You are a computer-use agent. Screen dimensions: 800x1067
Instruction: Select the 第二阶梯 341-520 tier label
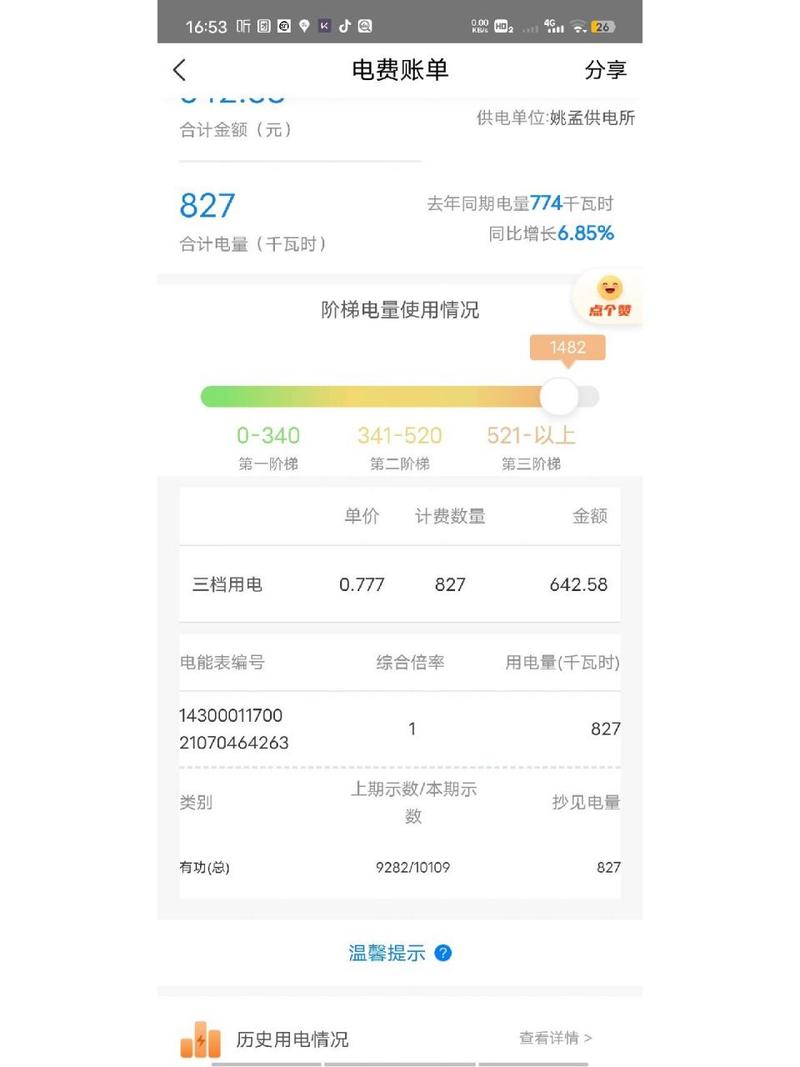(x=399, y=445)
